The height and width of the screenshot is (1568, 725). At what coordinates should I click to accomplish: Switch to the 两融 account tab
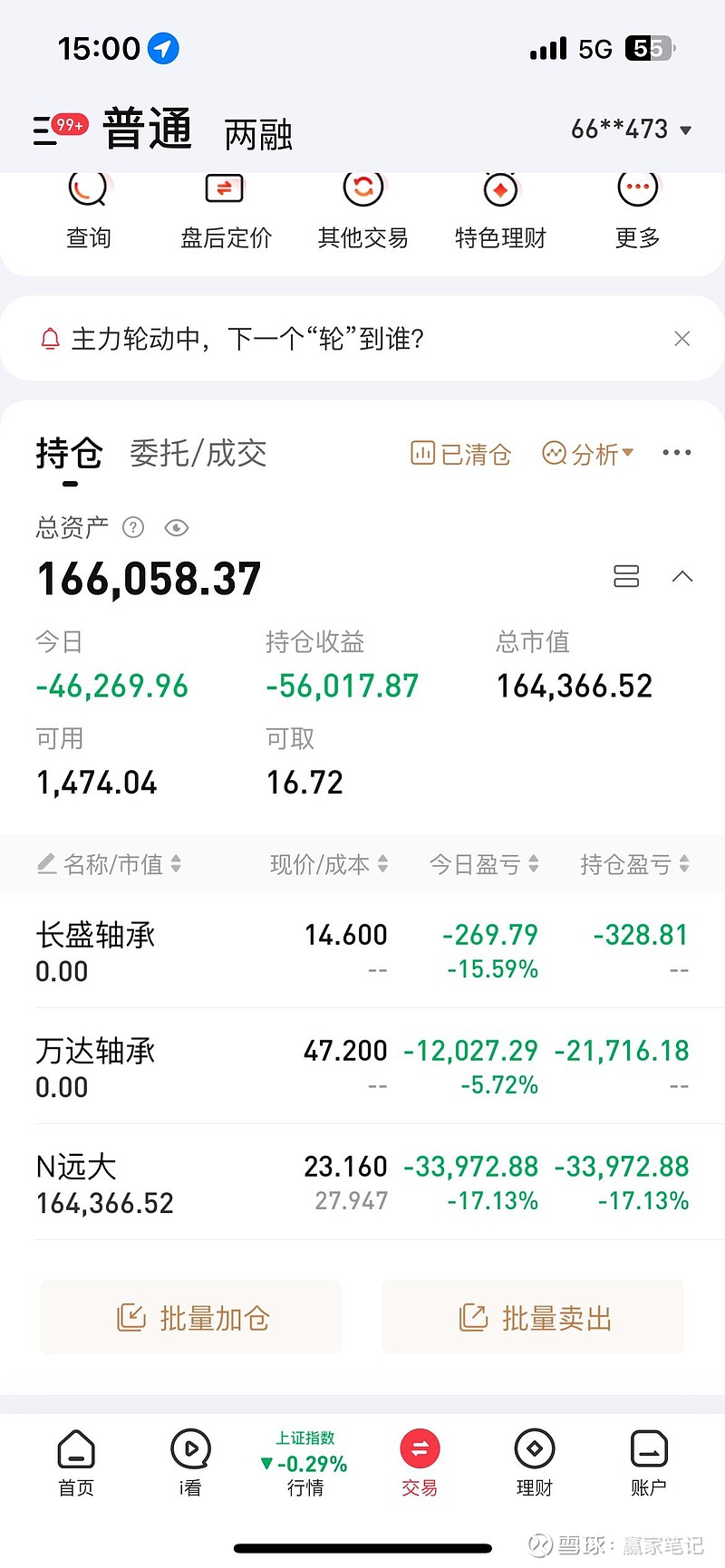tap(258, 135)
